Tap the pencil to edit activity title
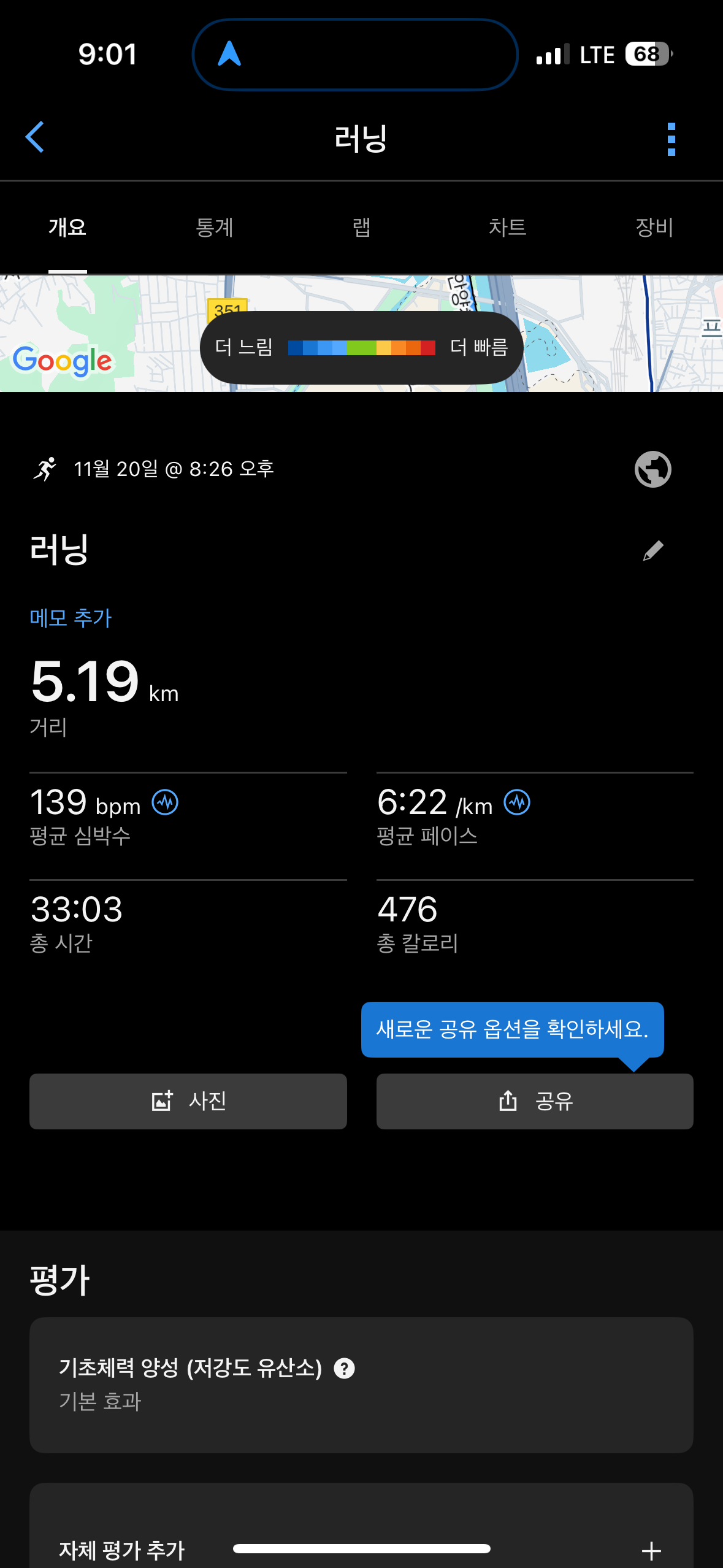The width and height of the screenshot is (723, 1568). tap(652, 550)
